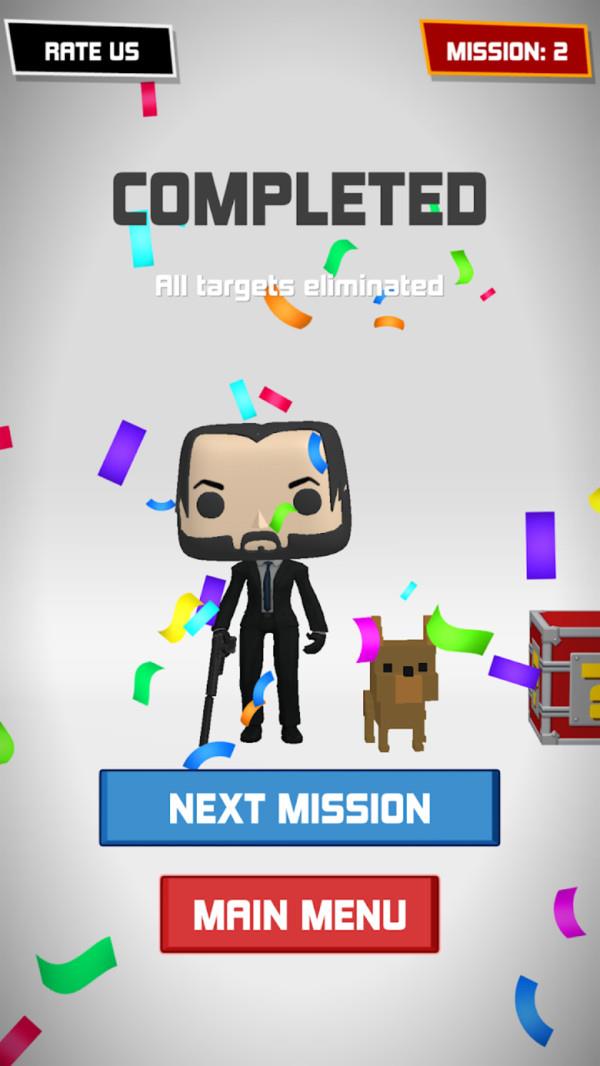Tap the Rate Us button
Viewport: 600px width, 1066px height.
coord(91,51)
